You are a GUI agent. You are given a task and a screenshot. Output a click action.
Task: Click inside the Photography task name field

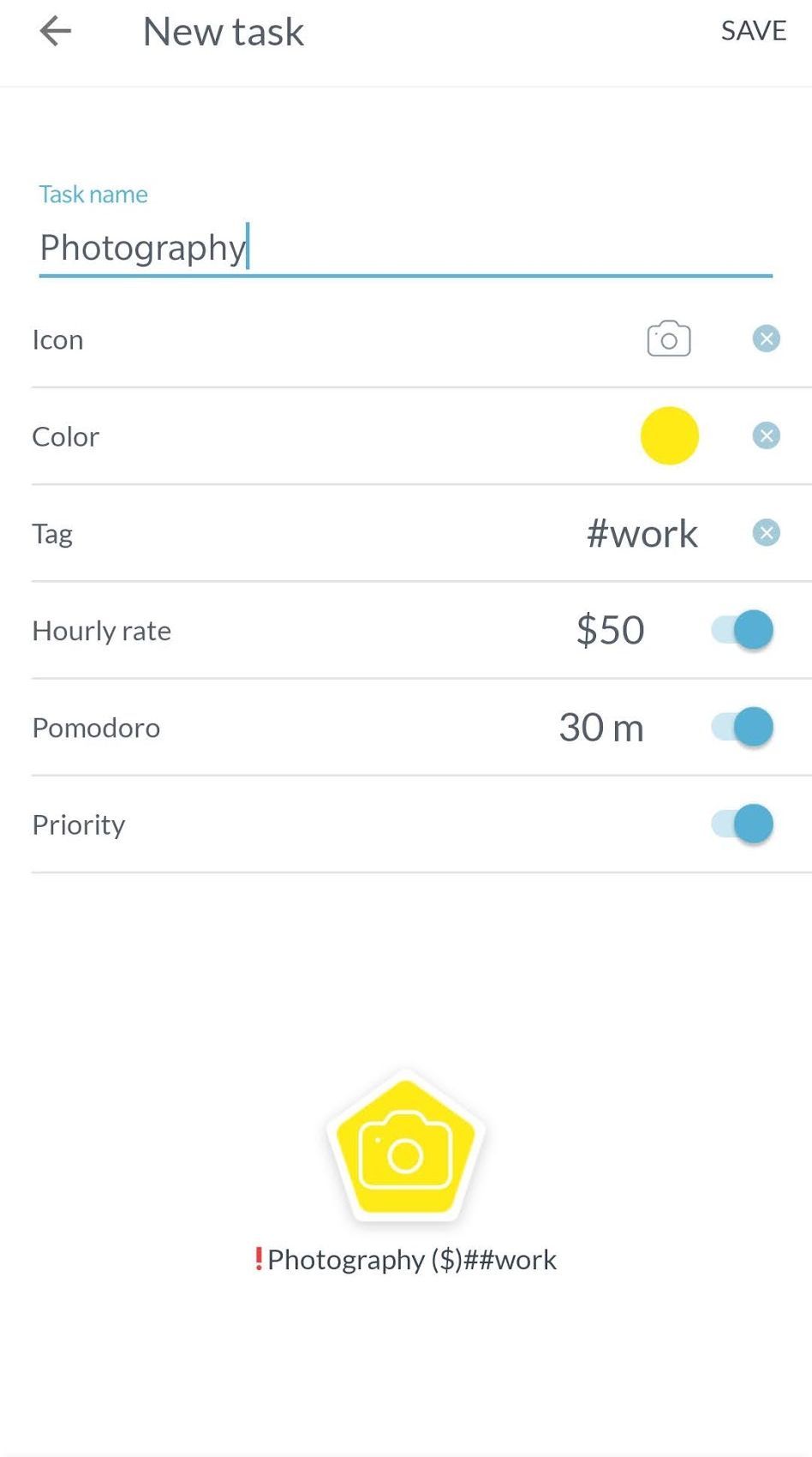coord(343,249)
